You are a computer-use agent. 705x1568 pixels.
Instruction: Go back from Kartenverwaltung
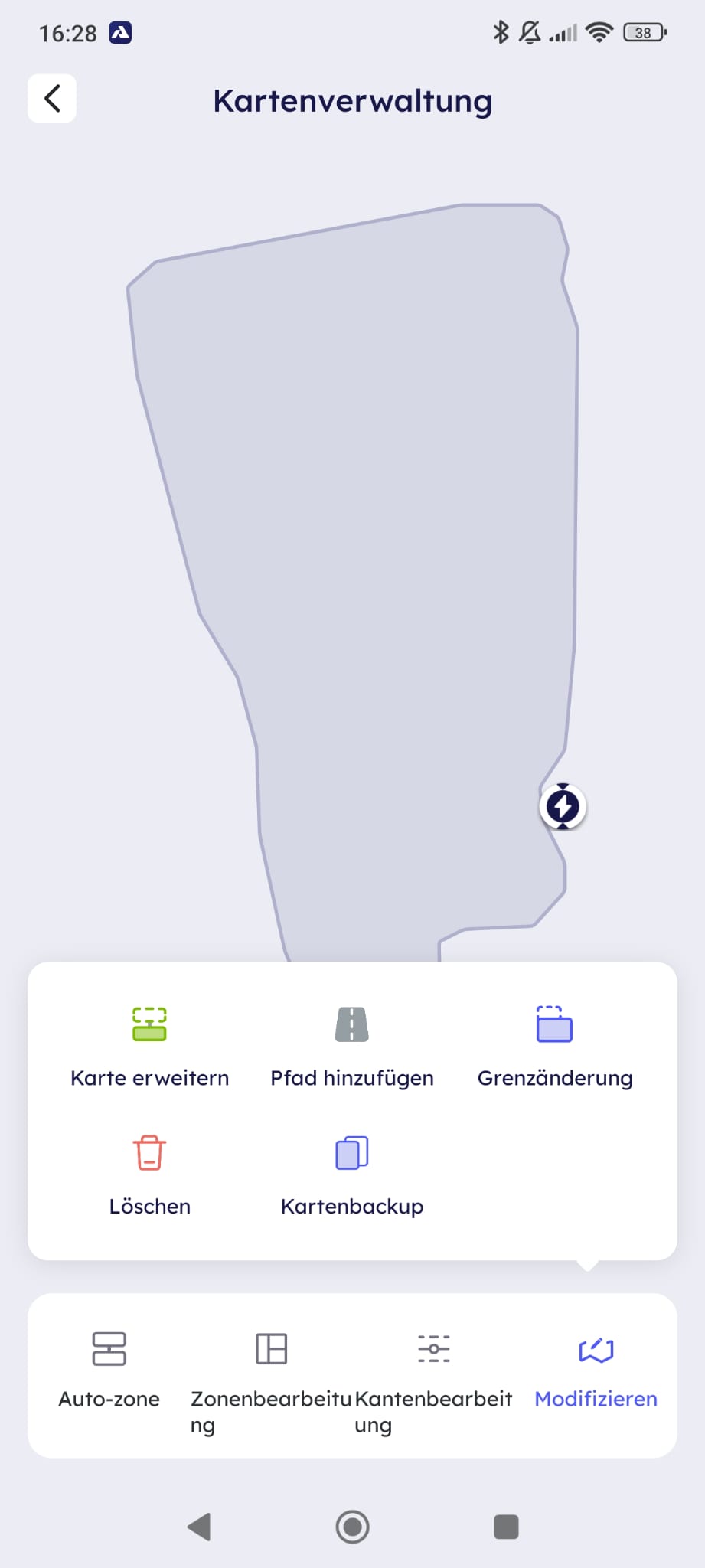pos(52,98)
